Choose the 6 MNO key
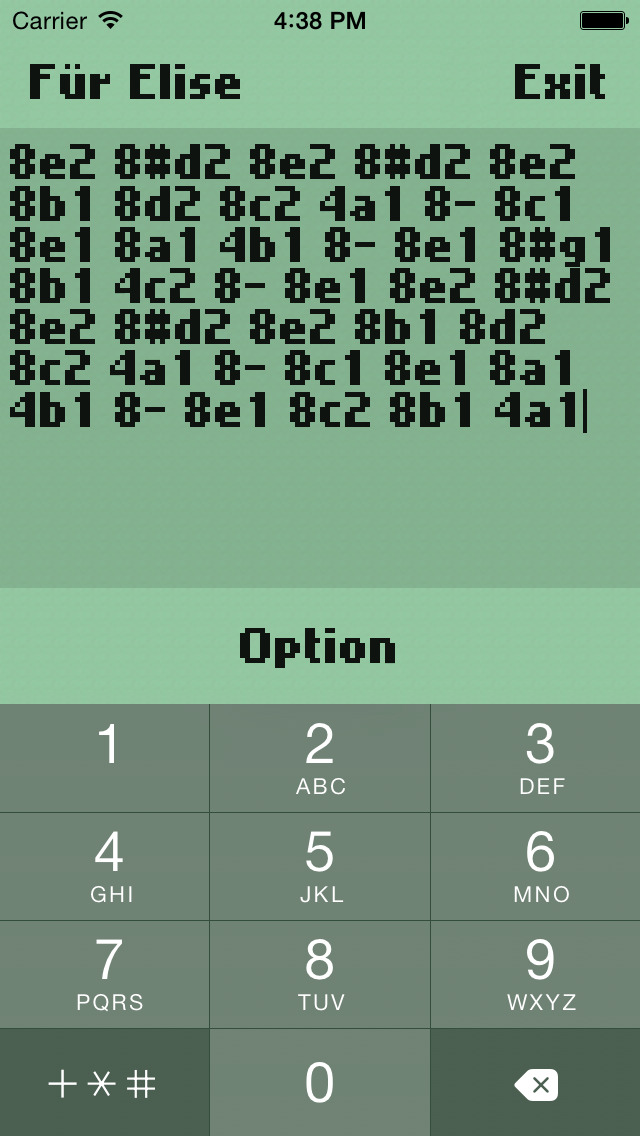The width and height of the screenshot is (640, 1136). [x=537, y=866]
